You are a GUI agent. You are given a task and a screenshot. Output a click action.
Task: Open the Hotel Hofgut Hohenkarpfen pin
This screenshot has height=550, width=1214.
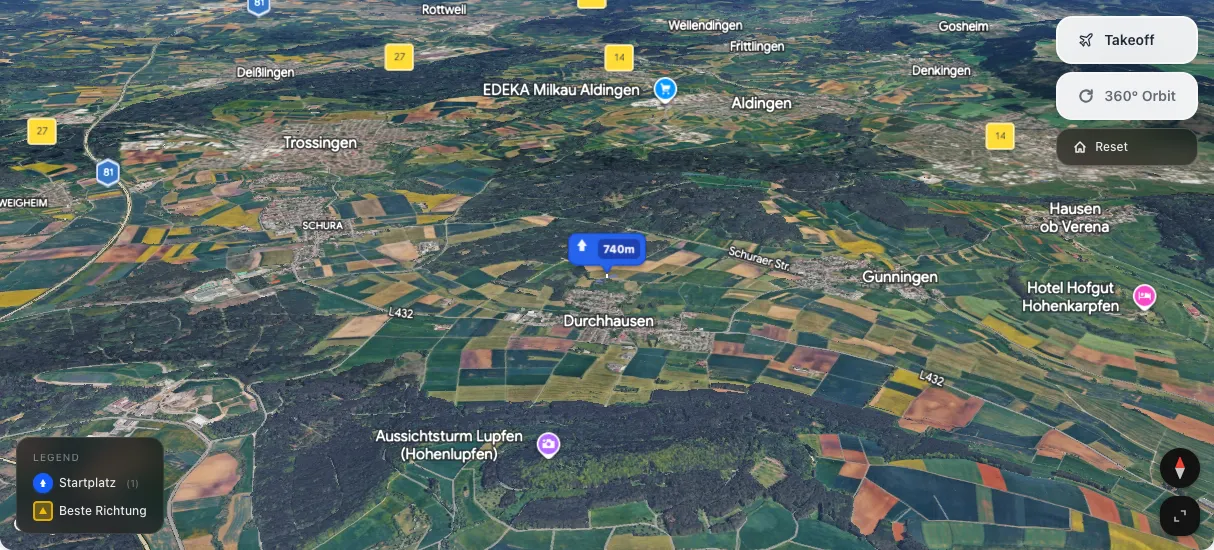coord(1144,296)
